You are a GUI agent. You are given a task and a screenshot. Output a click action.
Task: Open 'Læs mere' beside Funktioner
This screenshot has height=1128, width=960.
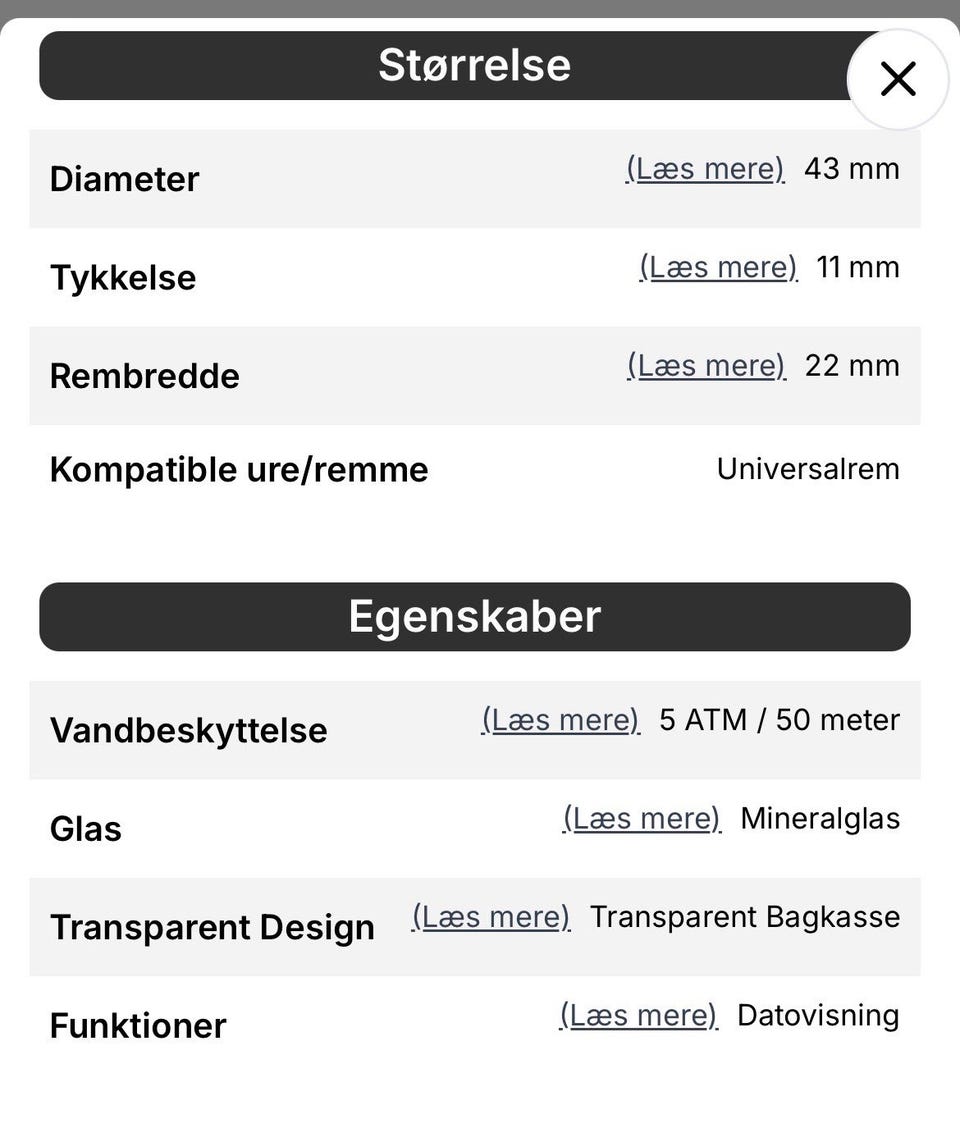click(x=638, y=1016)
